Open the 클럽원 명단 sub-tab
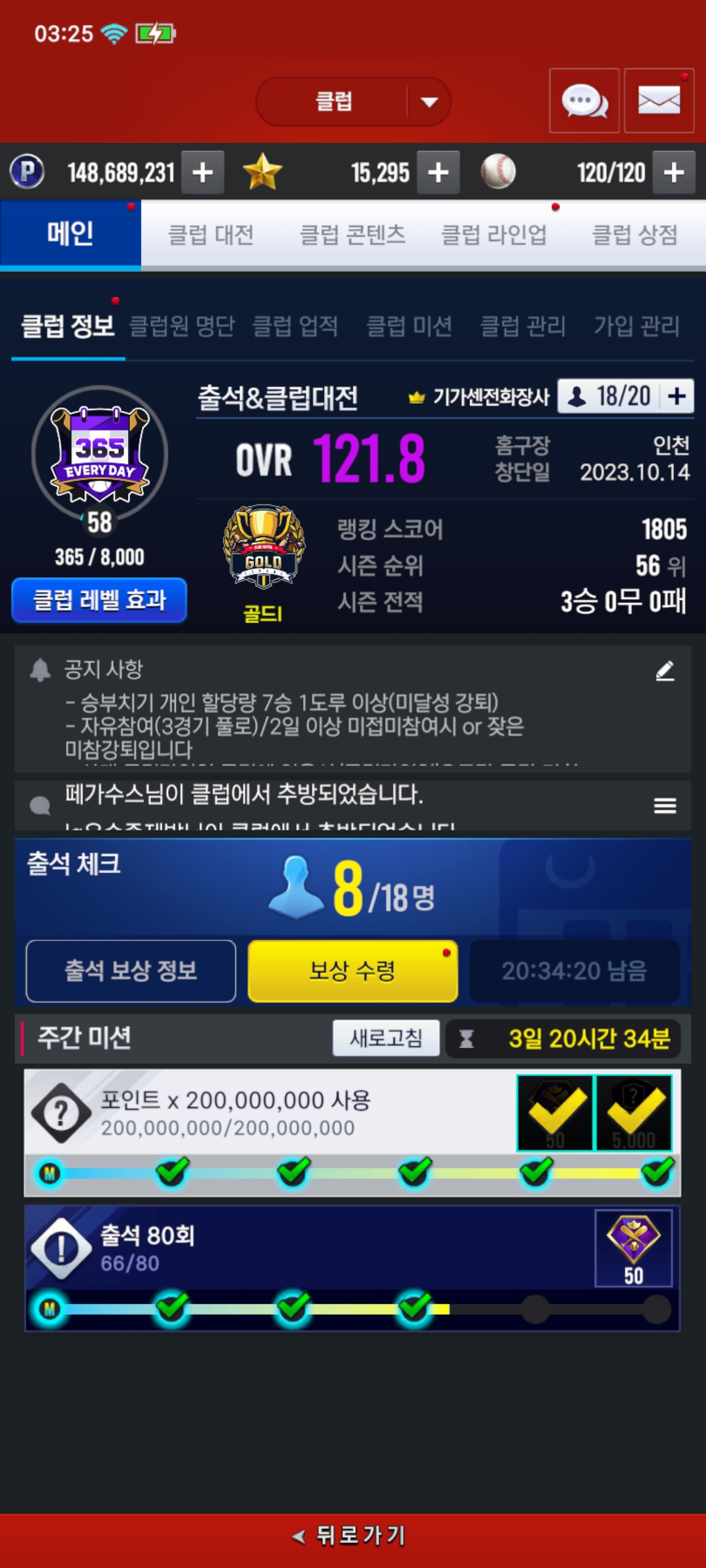706x1568 pixels. point(182,325)
